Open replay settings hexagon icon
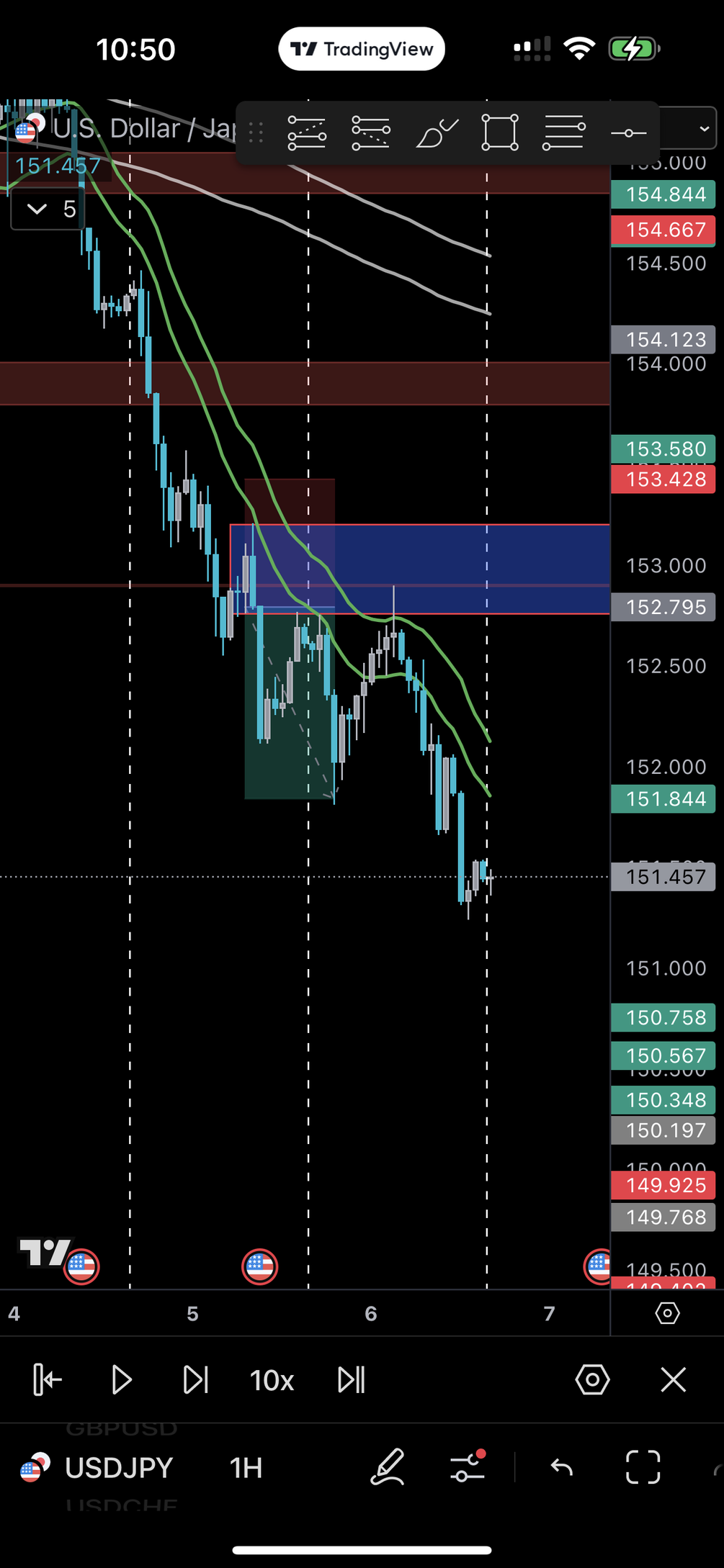Viewport: 724px width, 1568px height. click(592, 1380)
